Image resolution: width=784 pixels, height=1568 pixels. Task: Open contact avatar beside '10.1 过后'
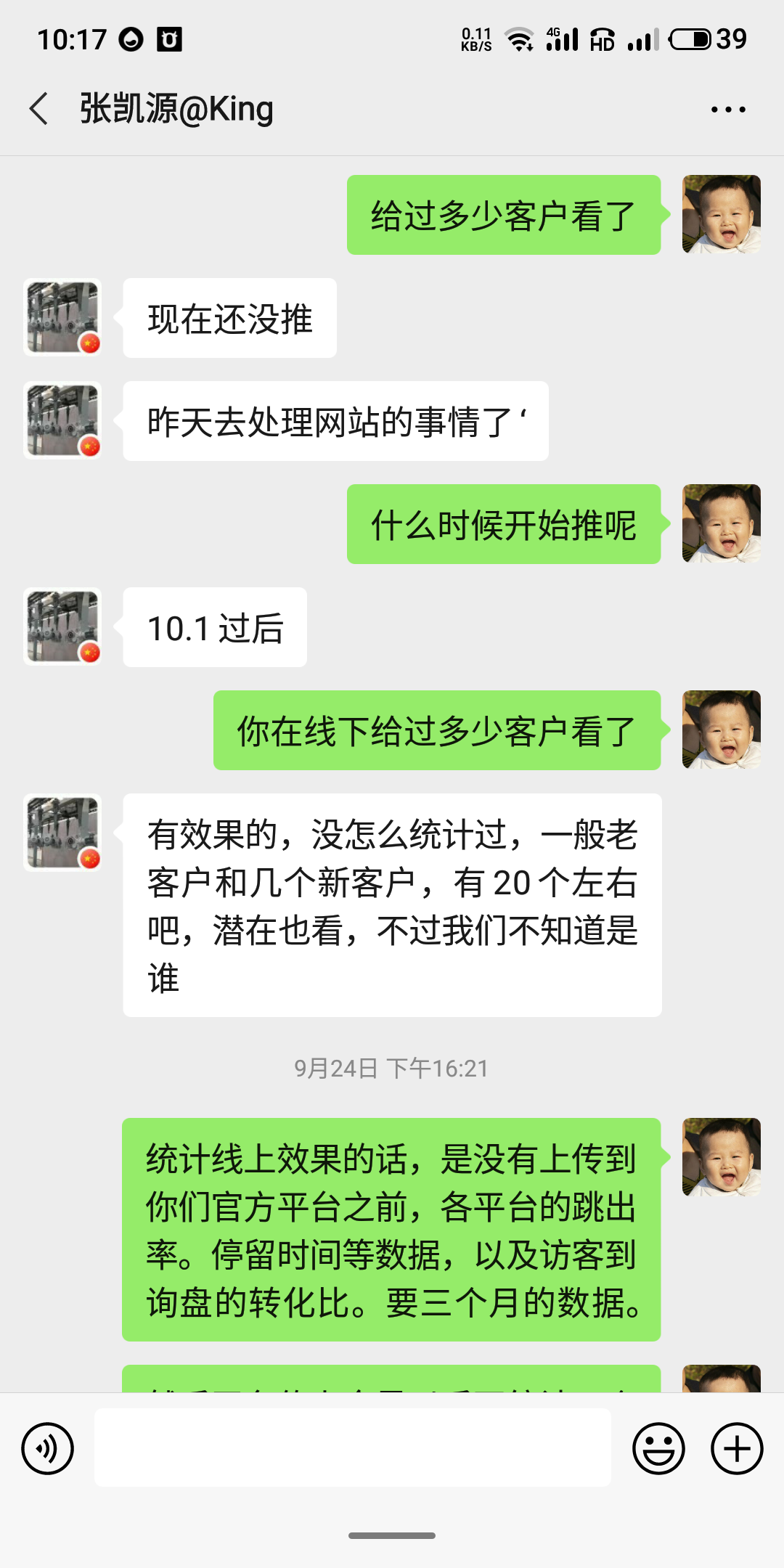[62, 626]
